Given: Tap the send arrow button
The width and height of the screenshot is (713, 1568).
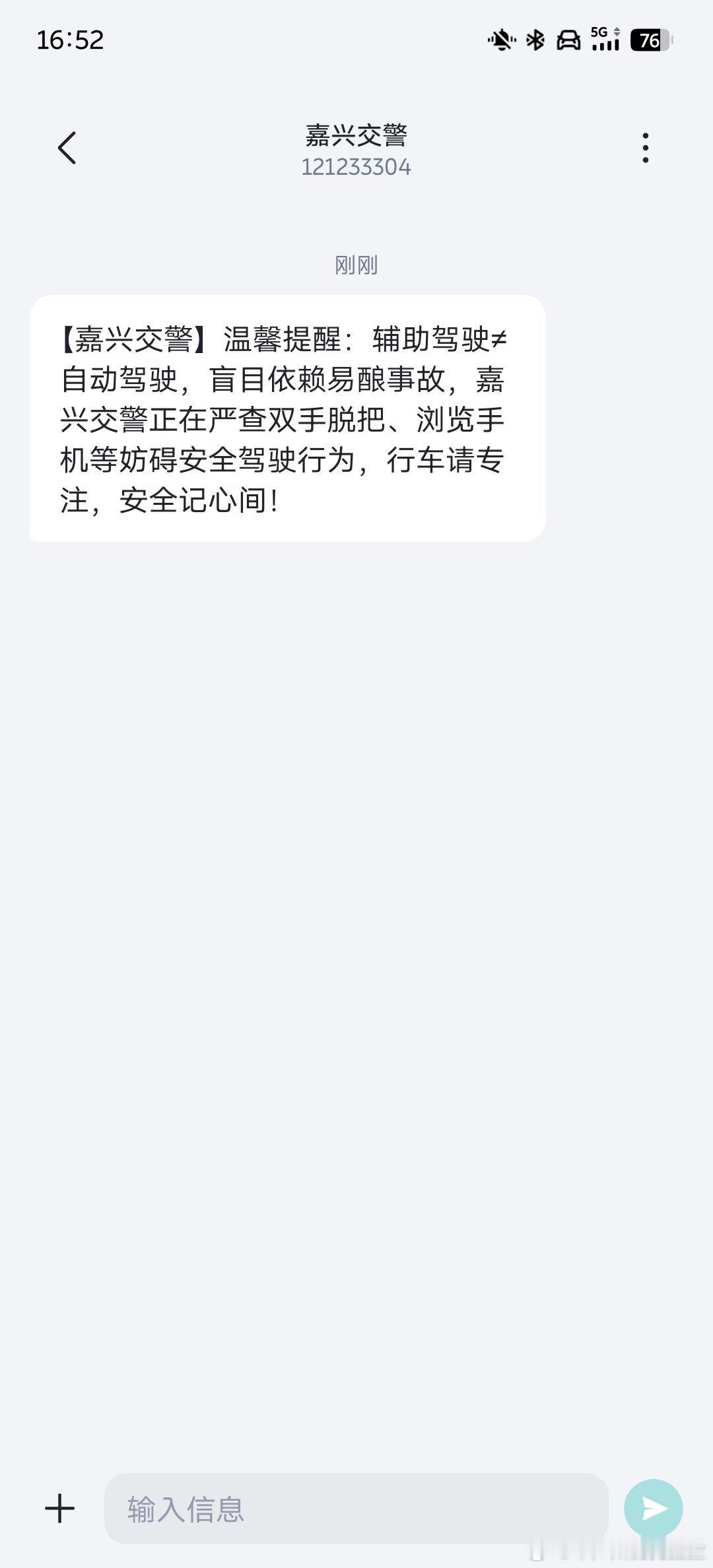Looking at the screenshot, I should [654, 1508].
